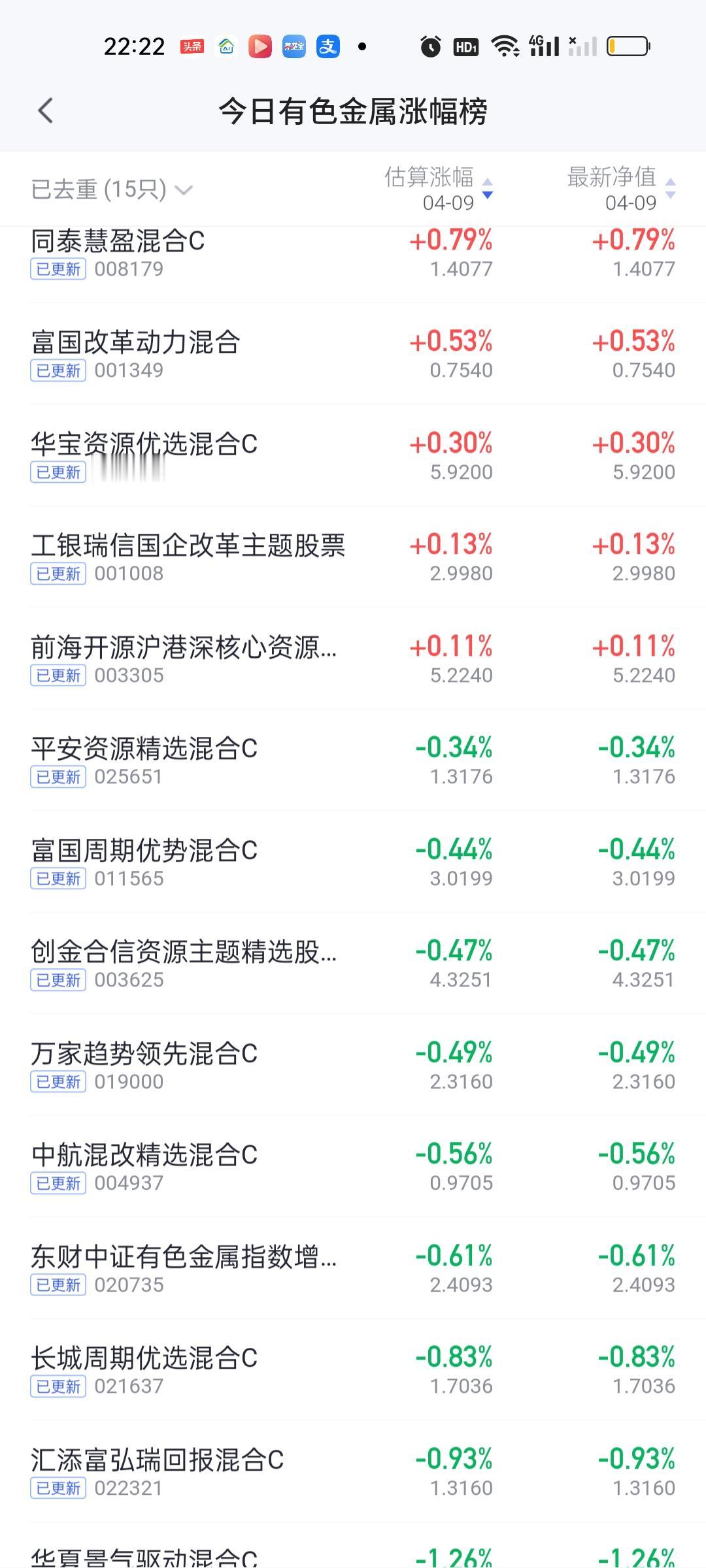Select 平安资源精选混合C

point(144,760)
